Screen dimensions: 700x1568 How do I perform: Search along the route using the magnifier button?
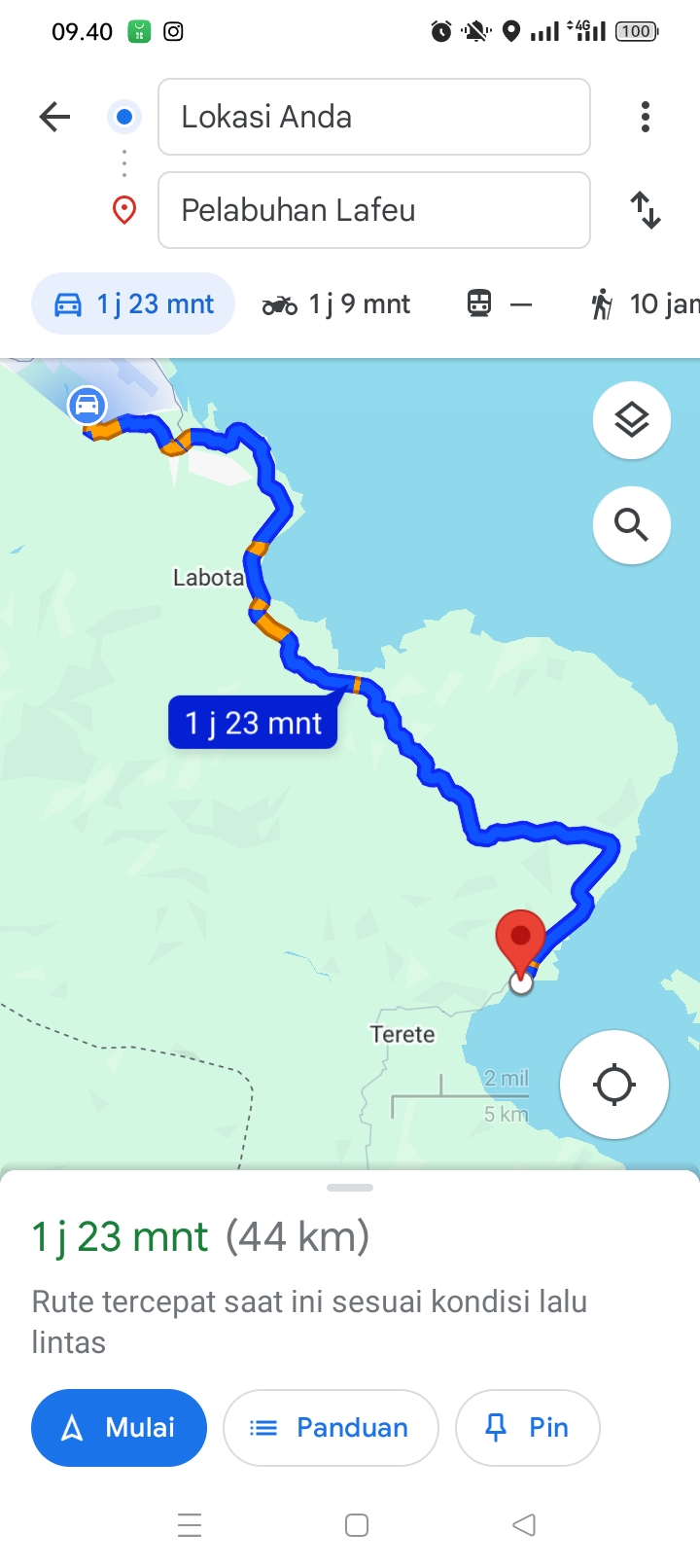(x=632, y=525)
